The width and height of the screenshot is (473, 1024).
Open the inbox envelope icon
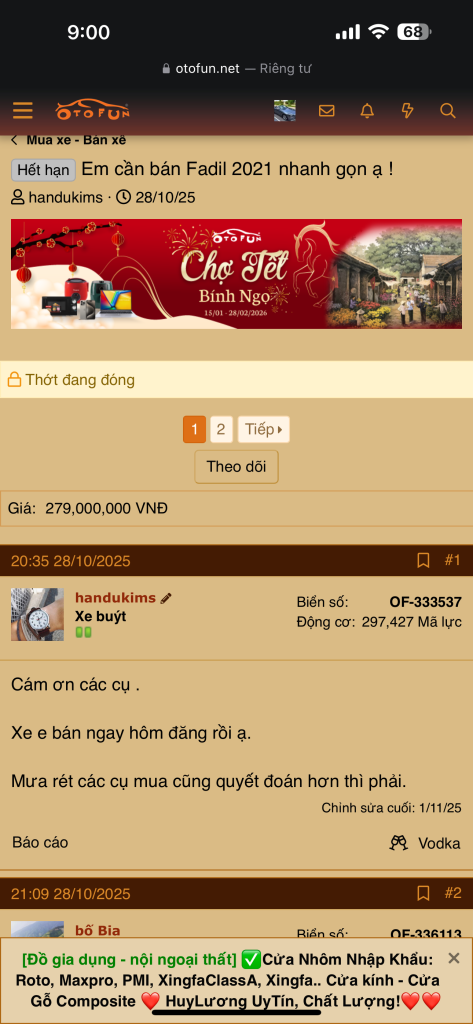click(327, 111)
